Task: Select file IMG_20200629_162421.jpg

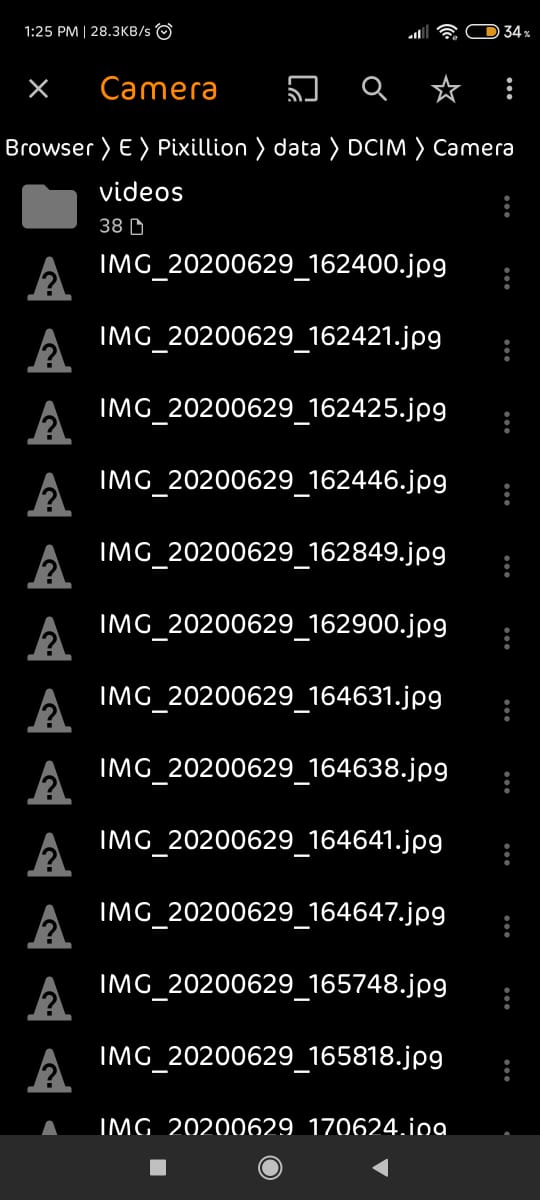Action: point(270,350)
